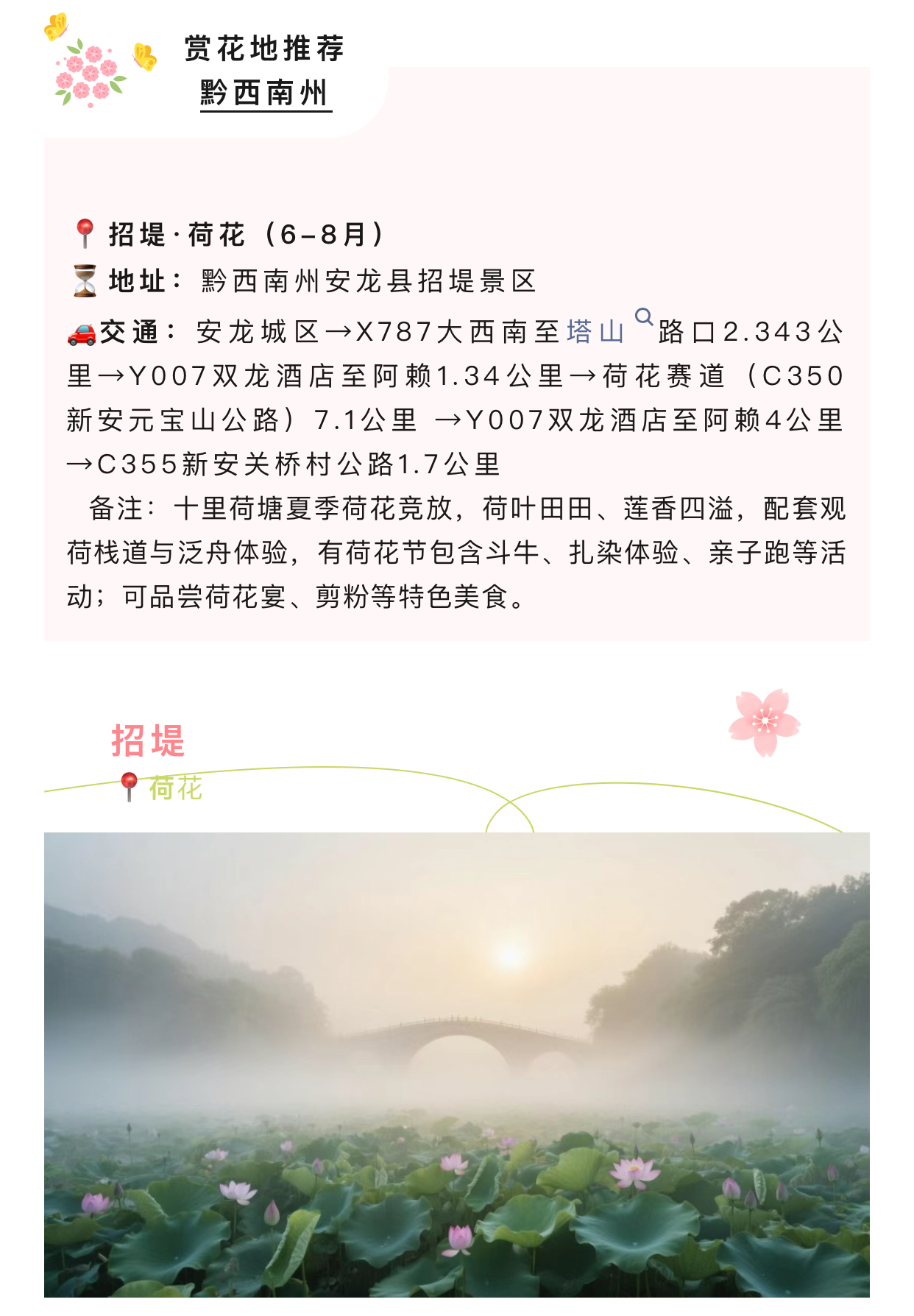Search the highlighted keyword 塔山
This screenshot has width=914, height=1316.
(596, 331)
